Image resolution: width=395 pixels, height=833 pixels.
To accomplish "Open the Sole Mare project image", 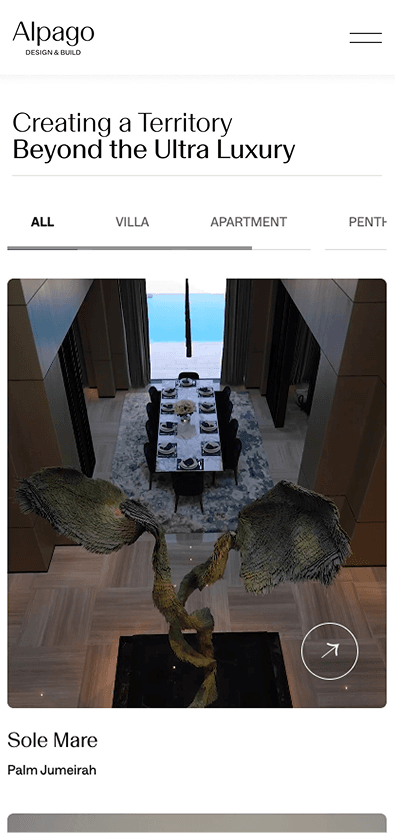I will (197, 493).
